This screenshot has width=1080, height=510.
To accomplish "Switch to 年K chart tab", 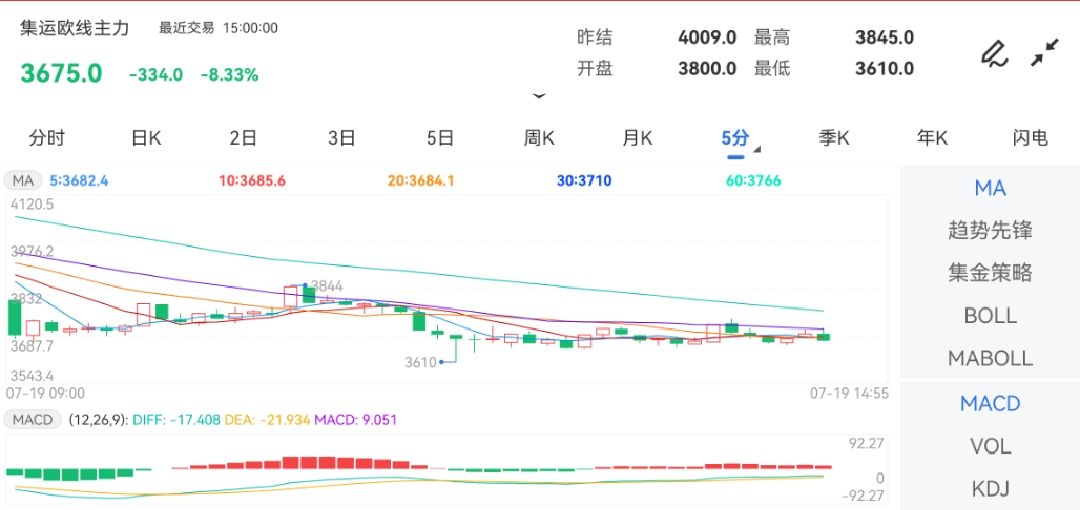I will point(932,139).
